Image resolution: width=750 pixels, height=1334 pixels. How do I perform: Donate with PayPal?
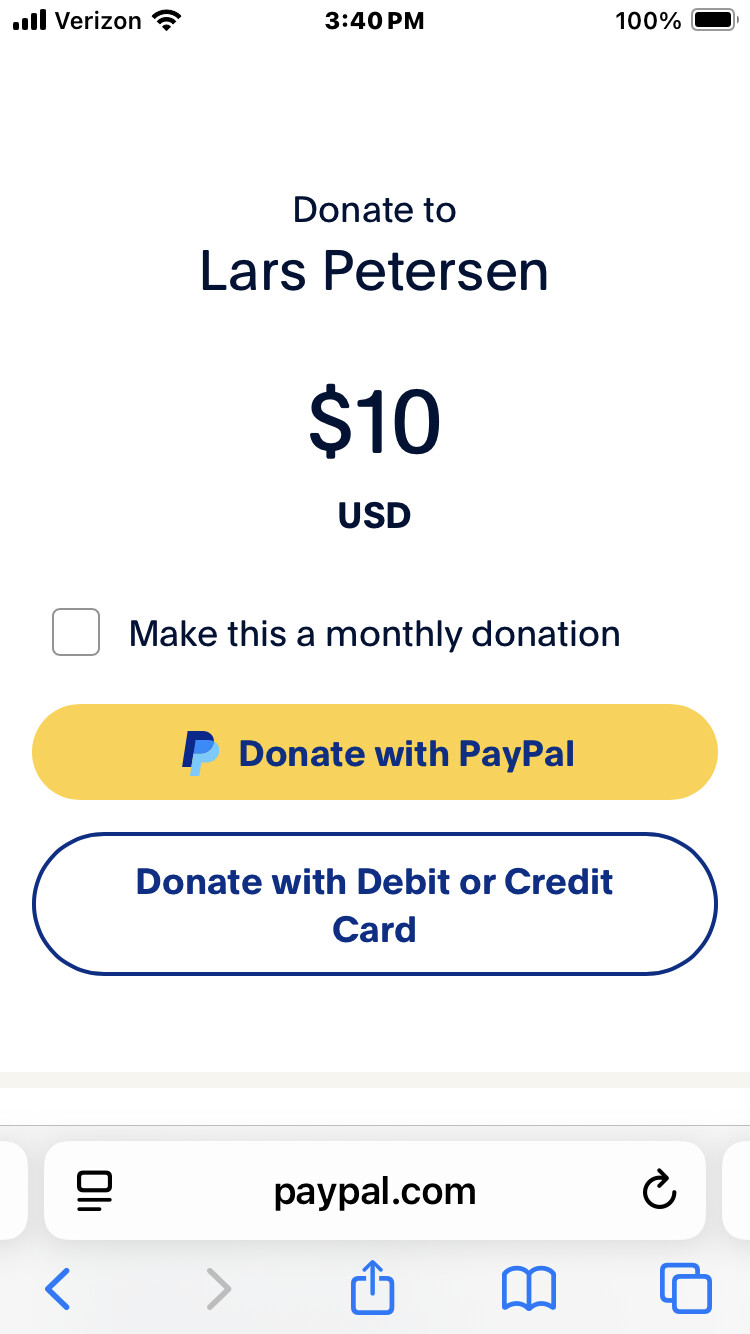[x=375, y=752]
